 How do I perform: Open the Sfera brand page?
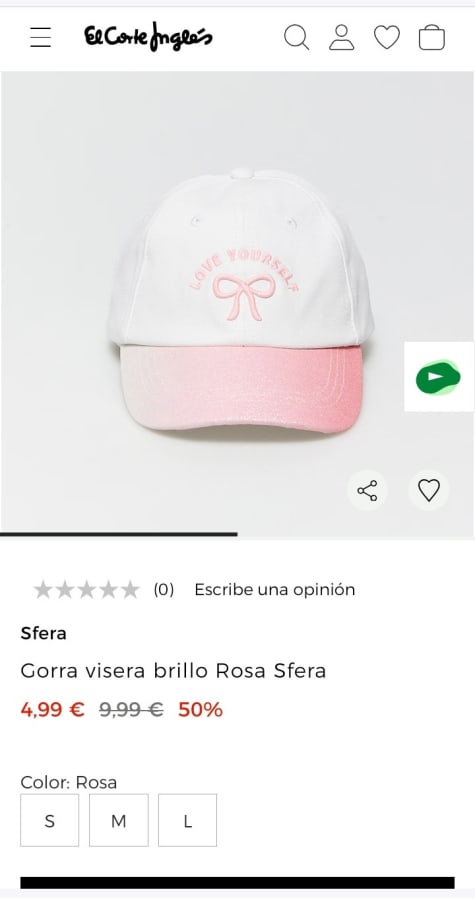coord(44,633)
